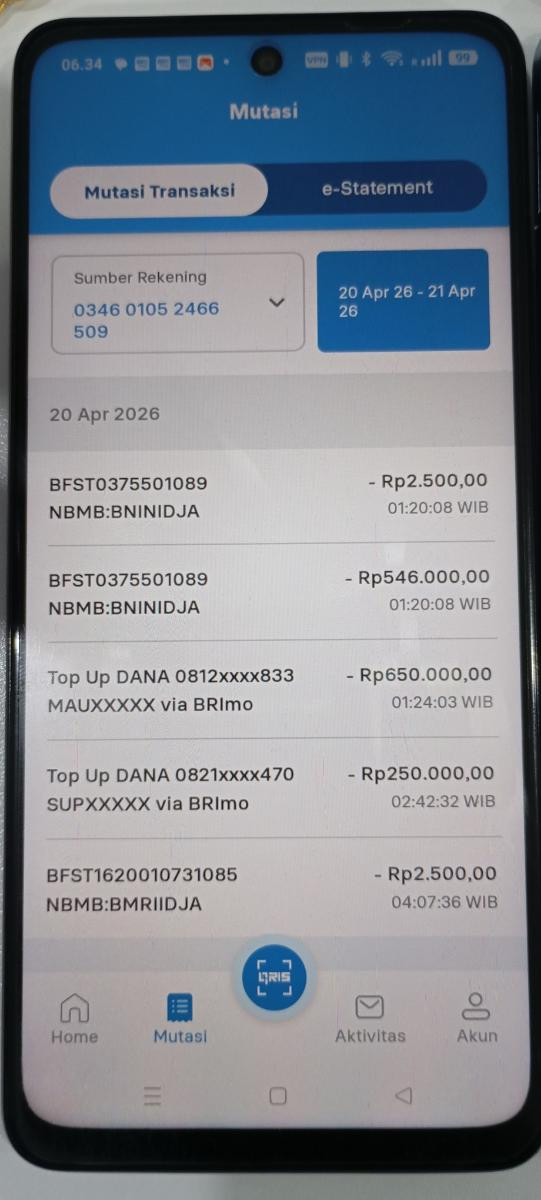Change the 20 Apr 26 - 21 Apr 26 date range

403,301
